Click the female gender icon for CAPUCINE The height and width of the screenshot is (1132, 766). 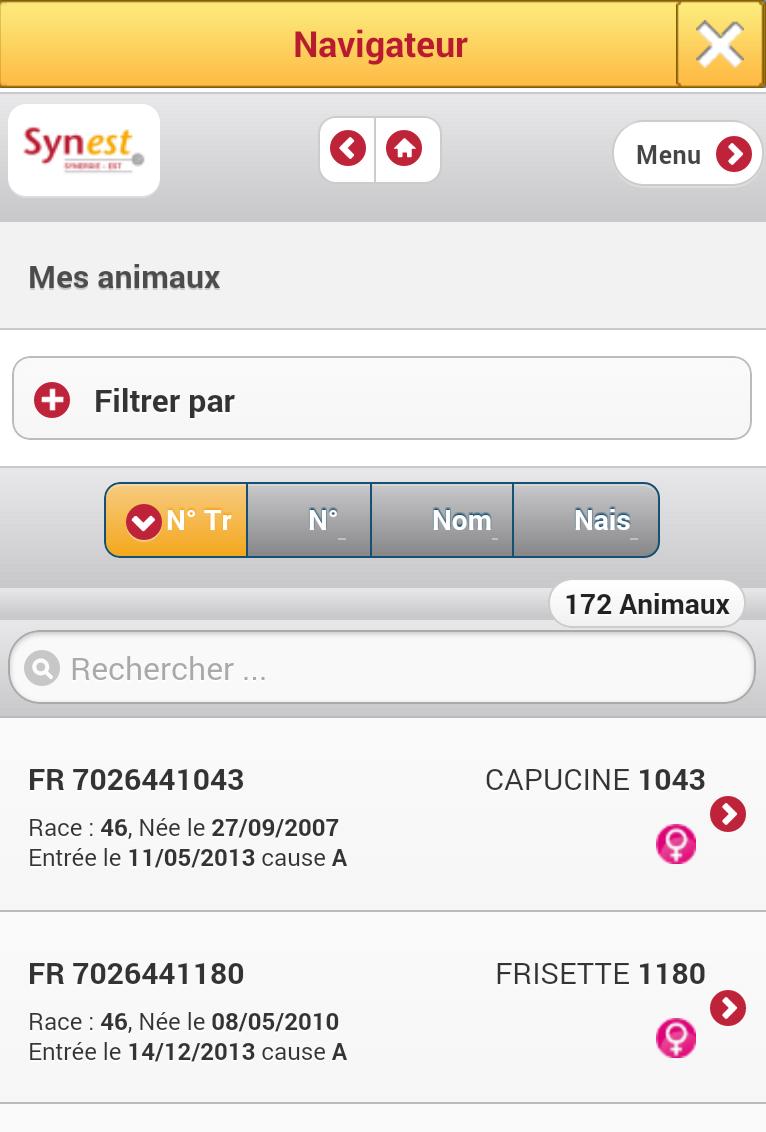pos(676,844)
